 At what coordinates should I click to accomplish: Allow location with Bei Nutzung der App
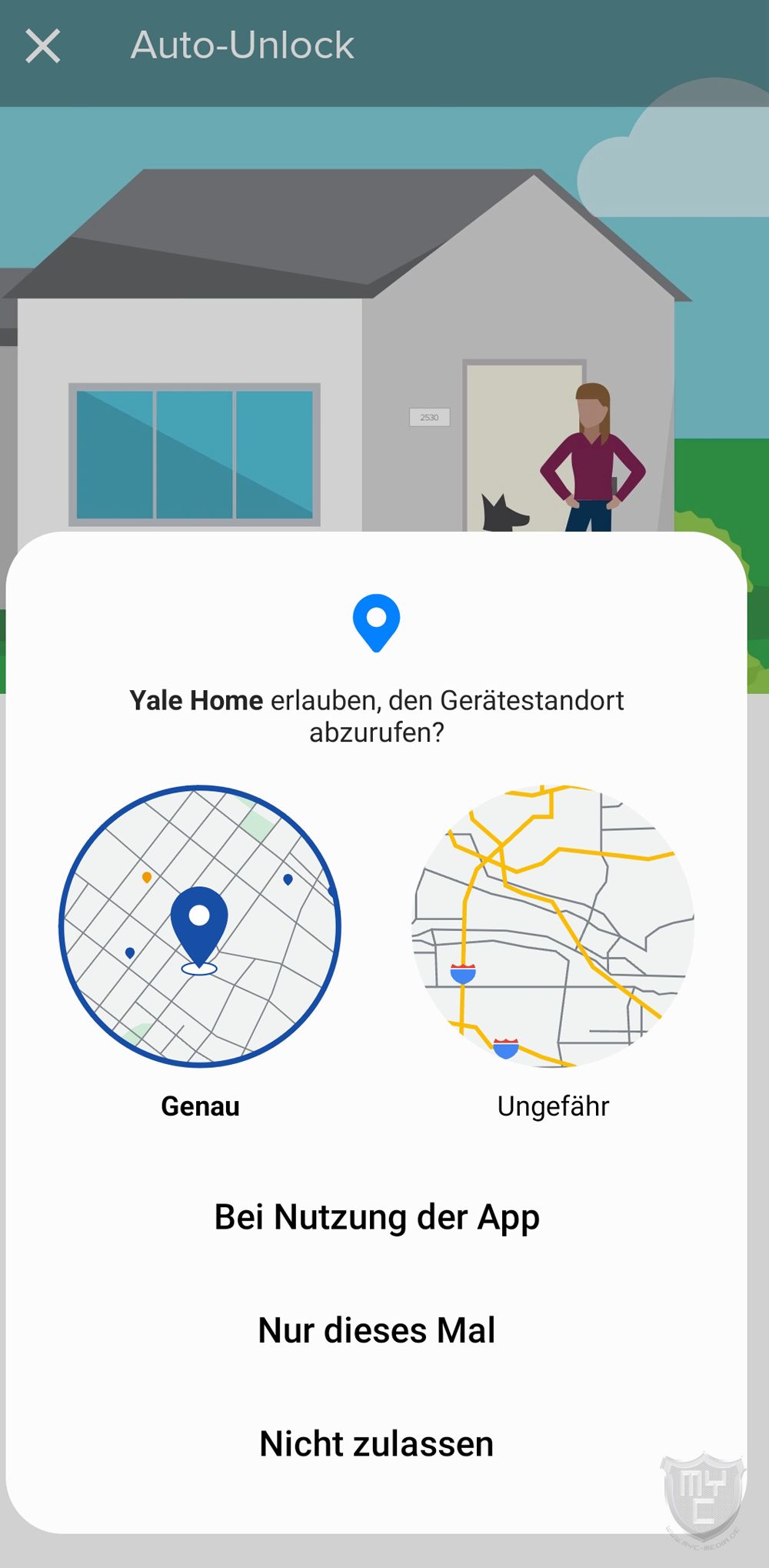click(377, 1217)
